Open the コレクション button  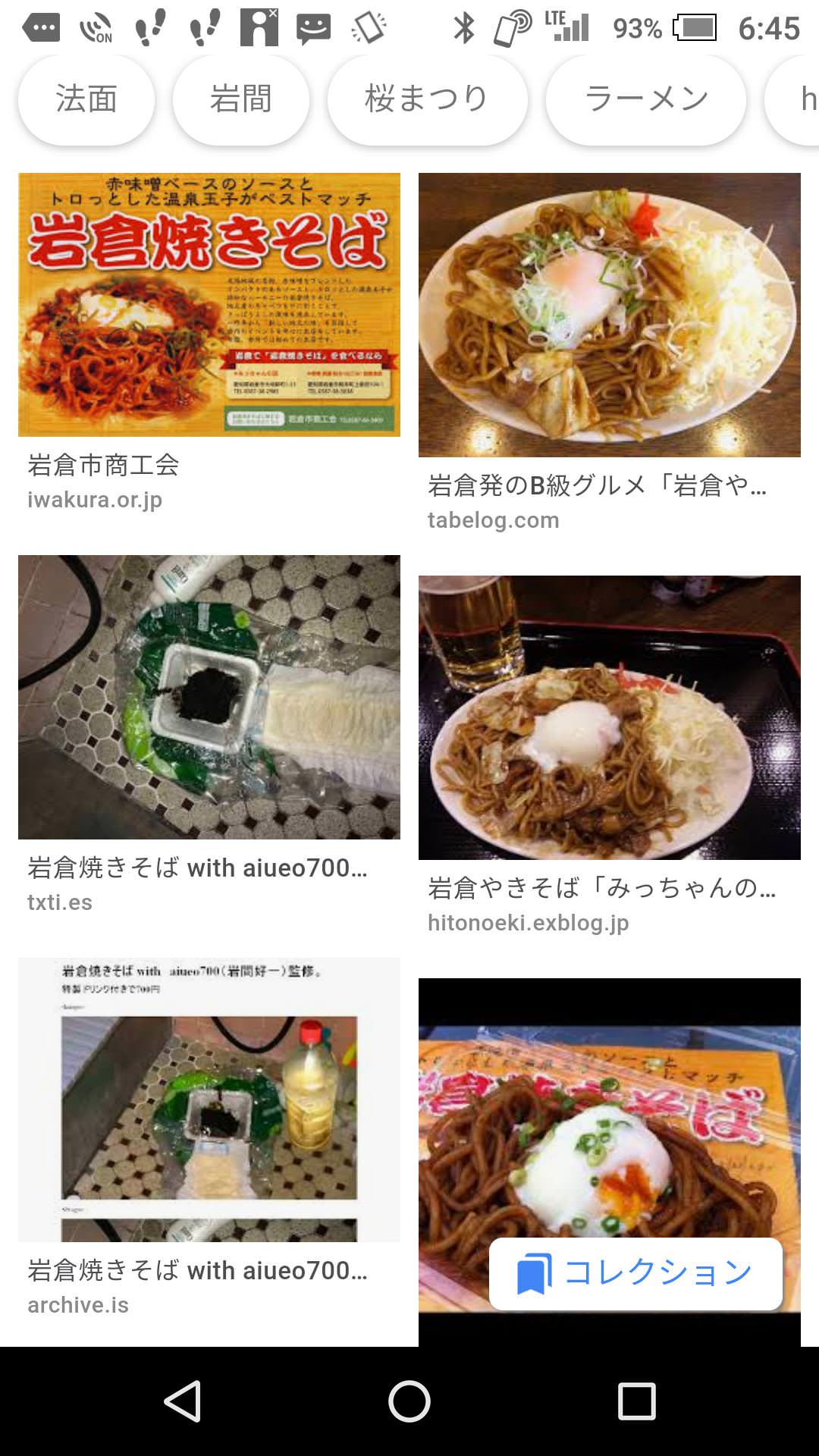[x=635, y=1273]
